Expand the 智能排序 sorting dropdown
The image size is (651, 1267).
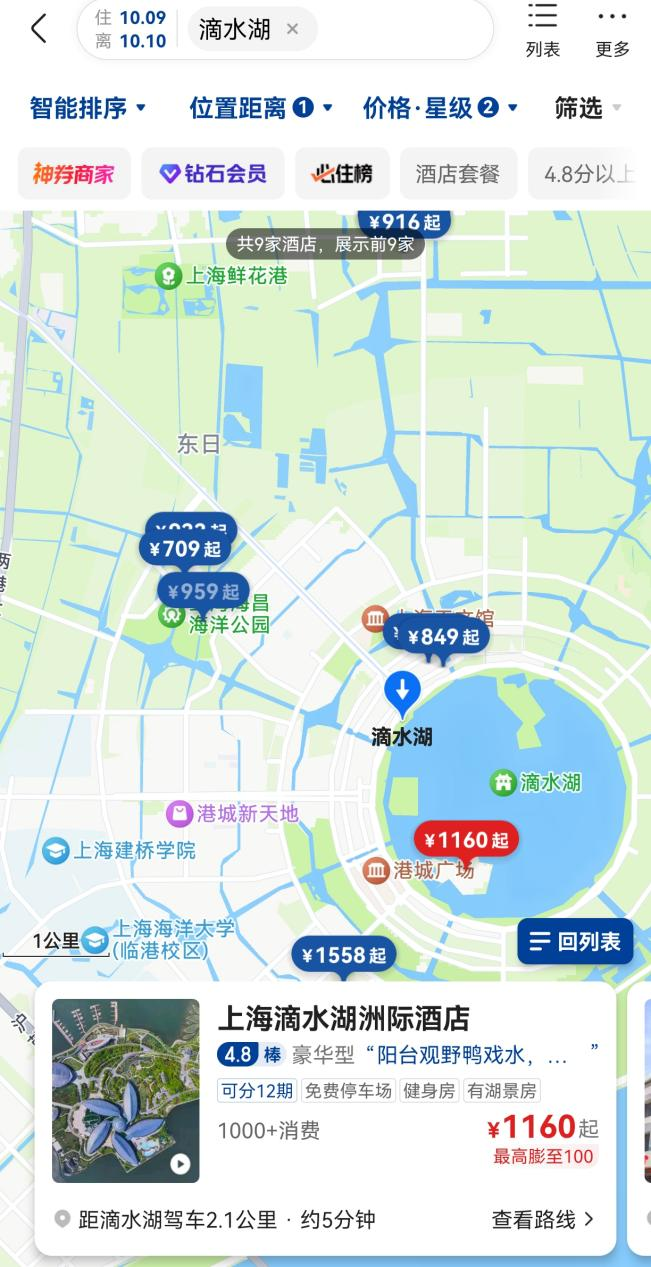[x=88, y=108]
